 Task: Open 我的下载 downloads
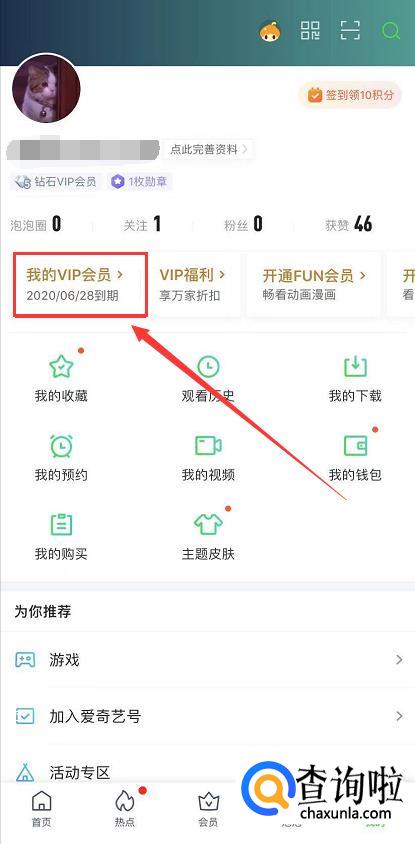(355, 379)
